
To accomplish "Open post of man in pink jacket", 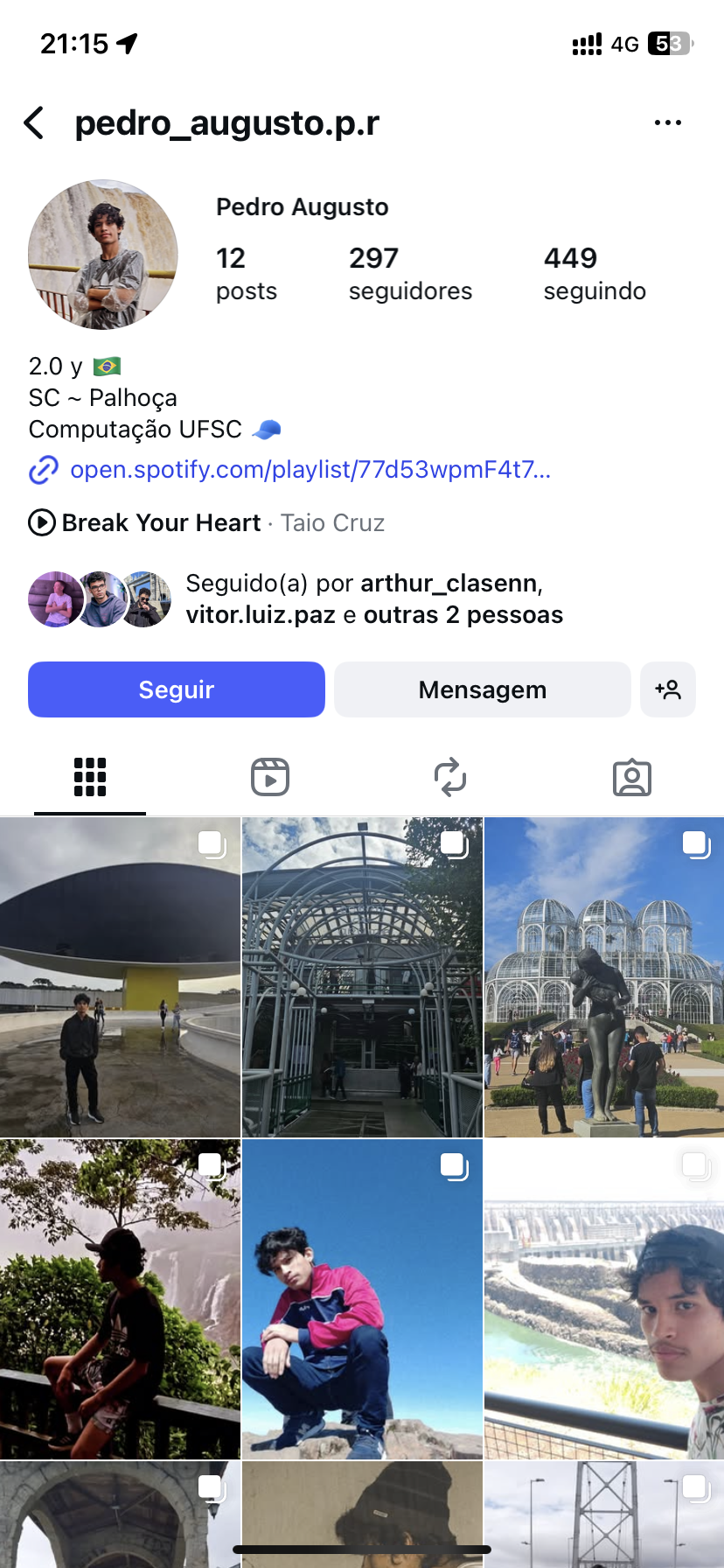I will 362,1299.
